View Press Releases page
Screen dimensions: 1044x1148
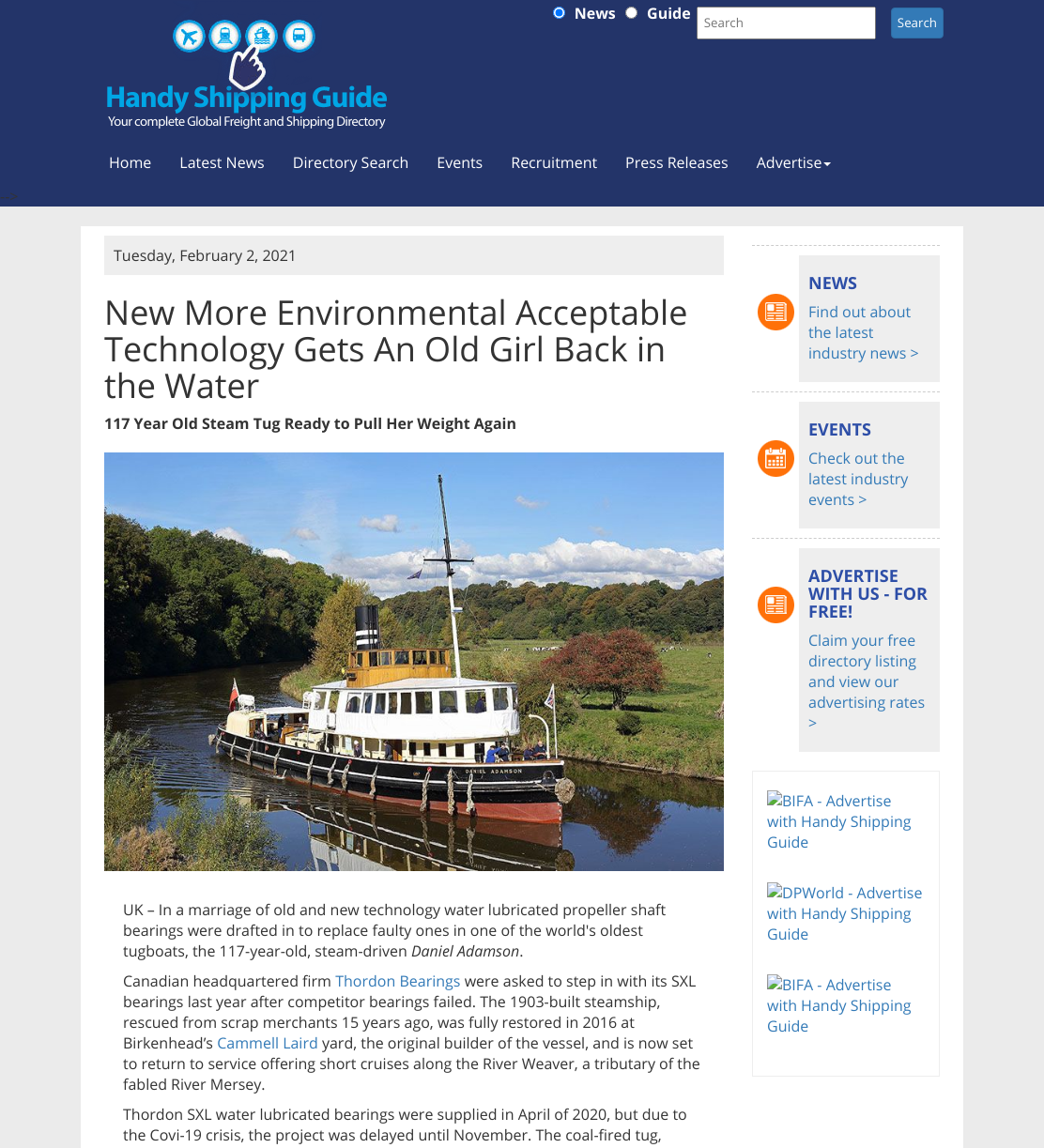pyautogui.click(x=676, y=162)
